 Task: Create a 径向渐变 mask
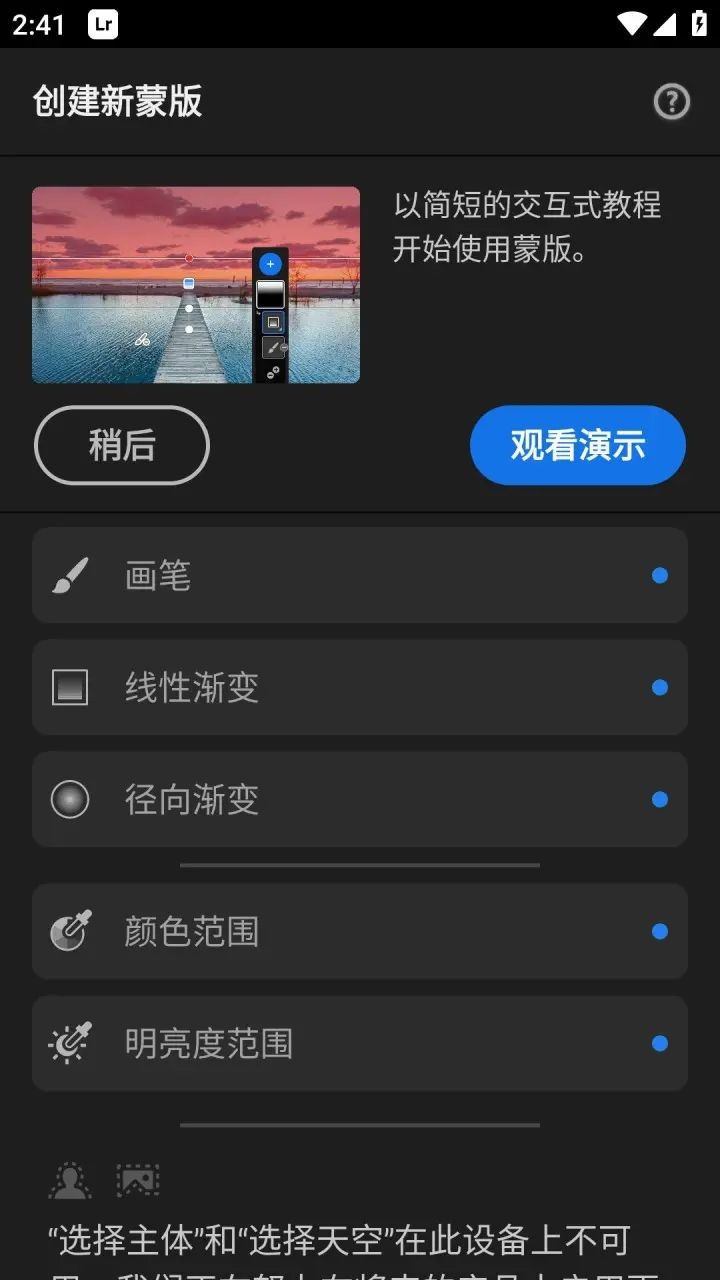360,800
